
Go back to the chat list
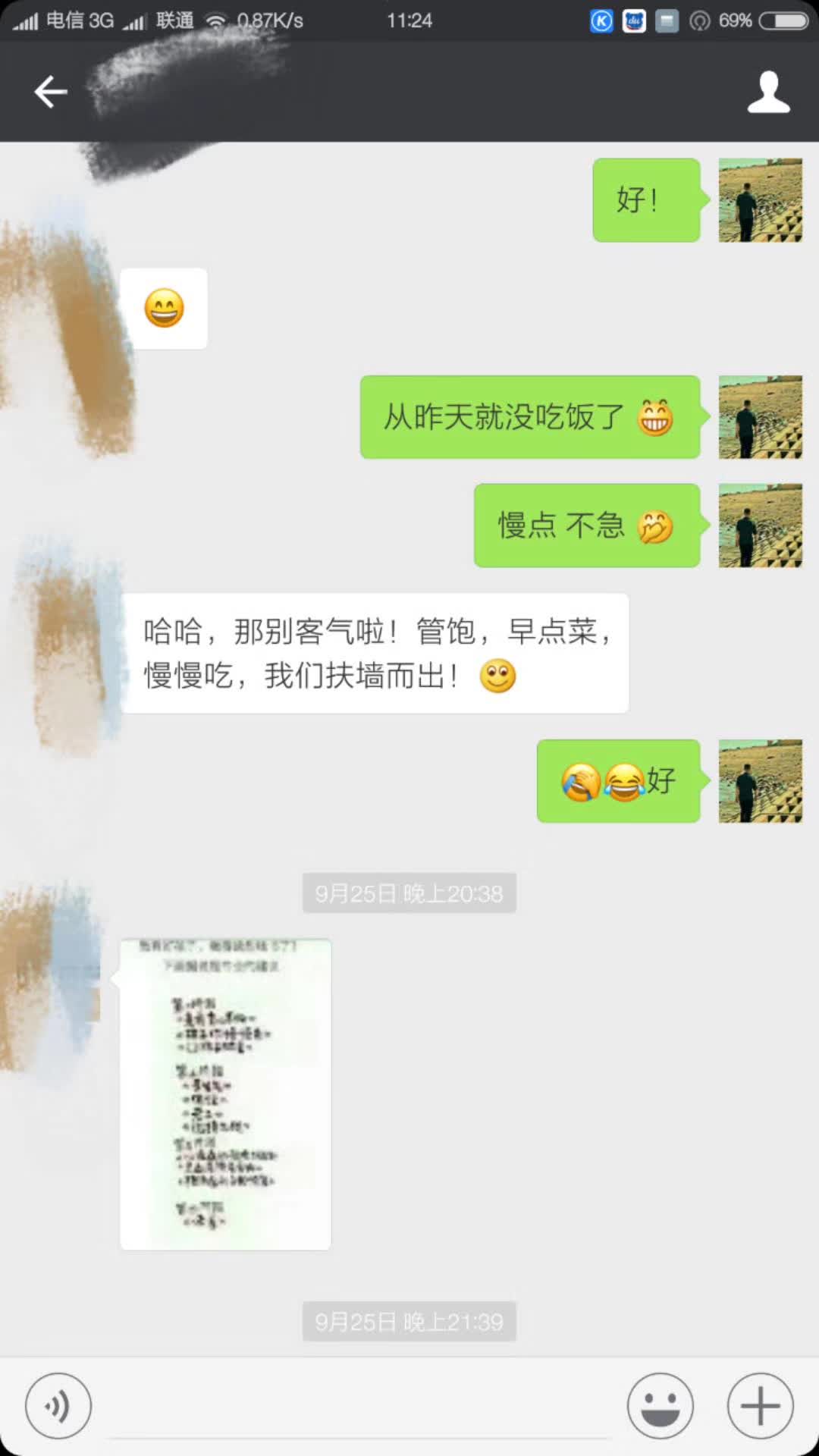tap(51, 93)
